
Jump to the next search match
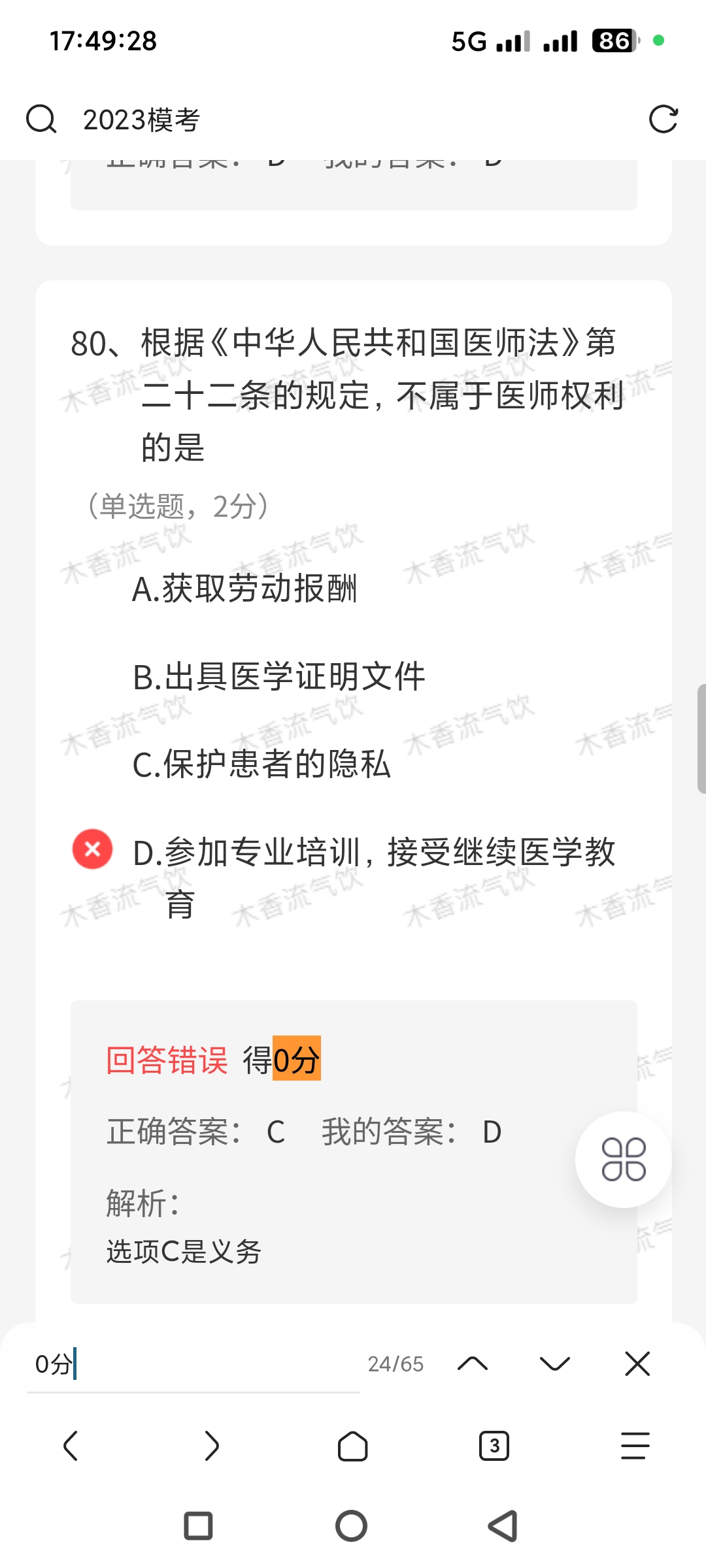coord(555,1364)
